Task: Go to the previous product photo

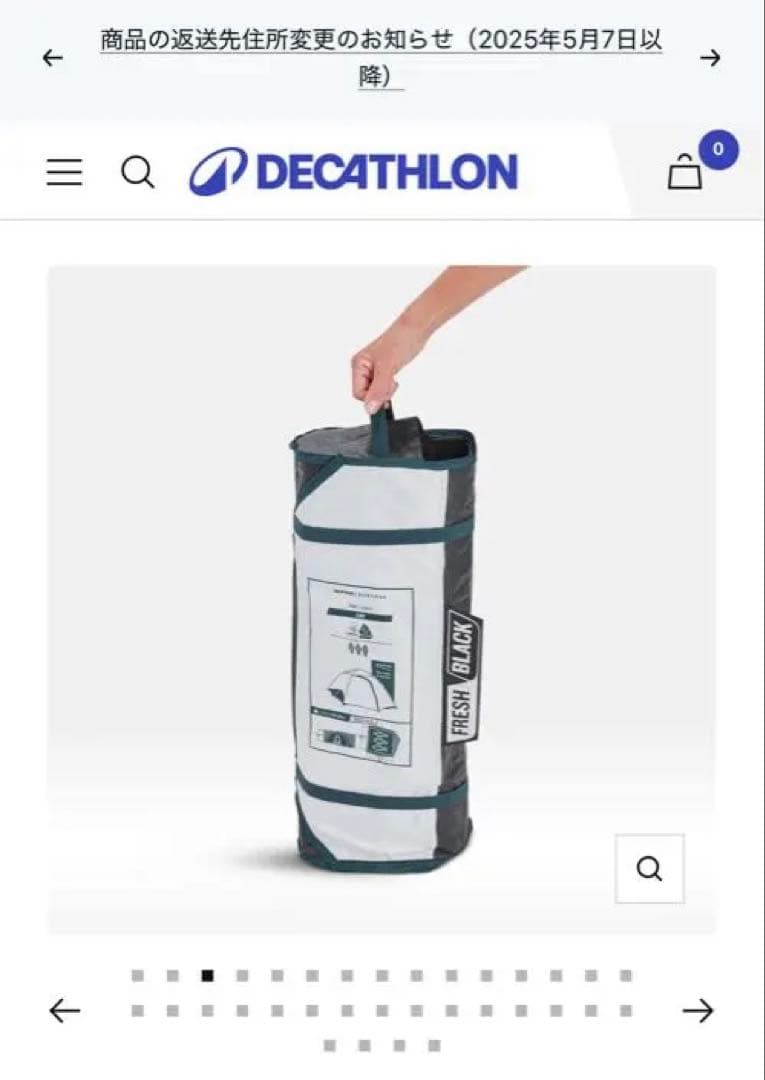Action: tap(64, 1011)
